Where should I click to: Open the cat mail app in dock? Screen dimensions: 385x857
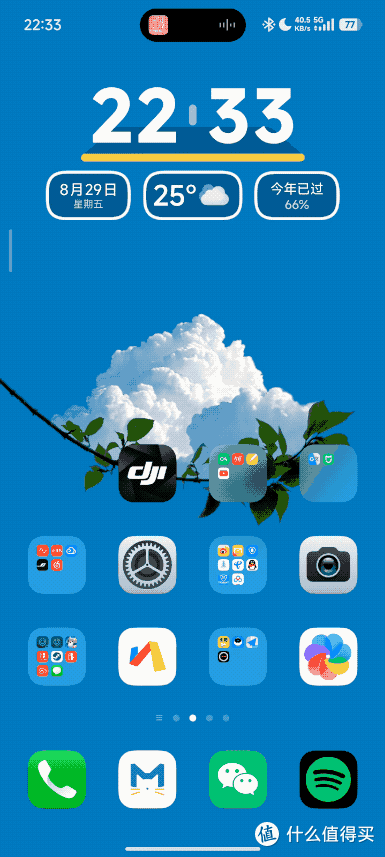pos(148,779)
